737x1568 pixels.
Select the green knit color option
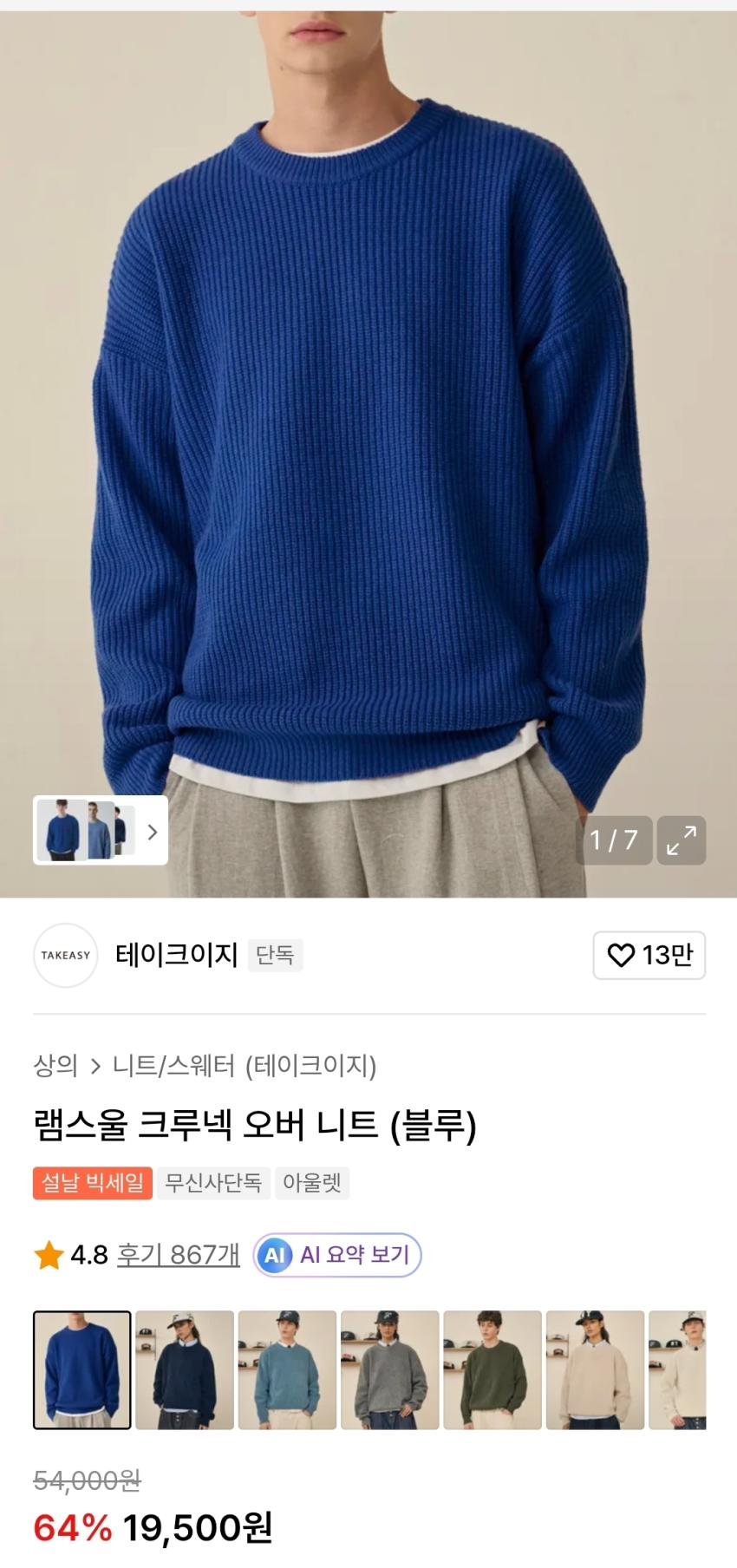coord(492,1370)
